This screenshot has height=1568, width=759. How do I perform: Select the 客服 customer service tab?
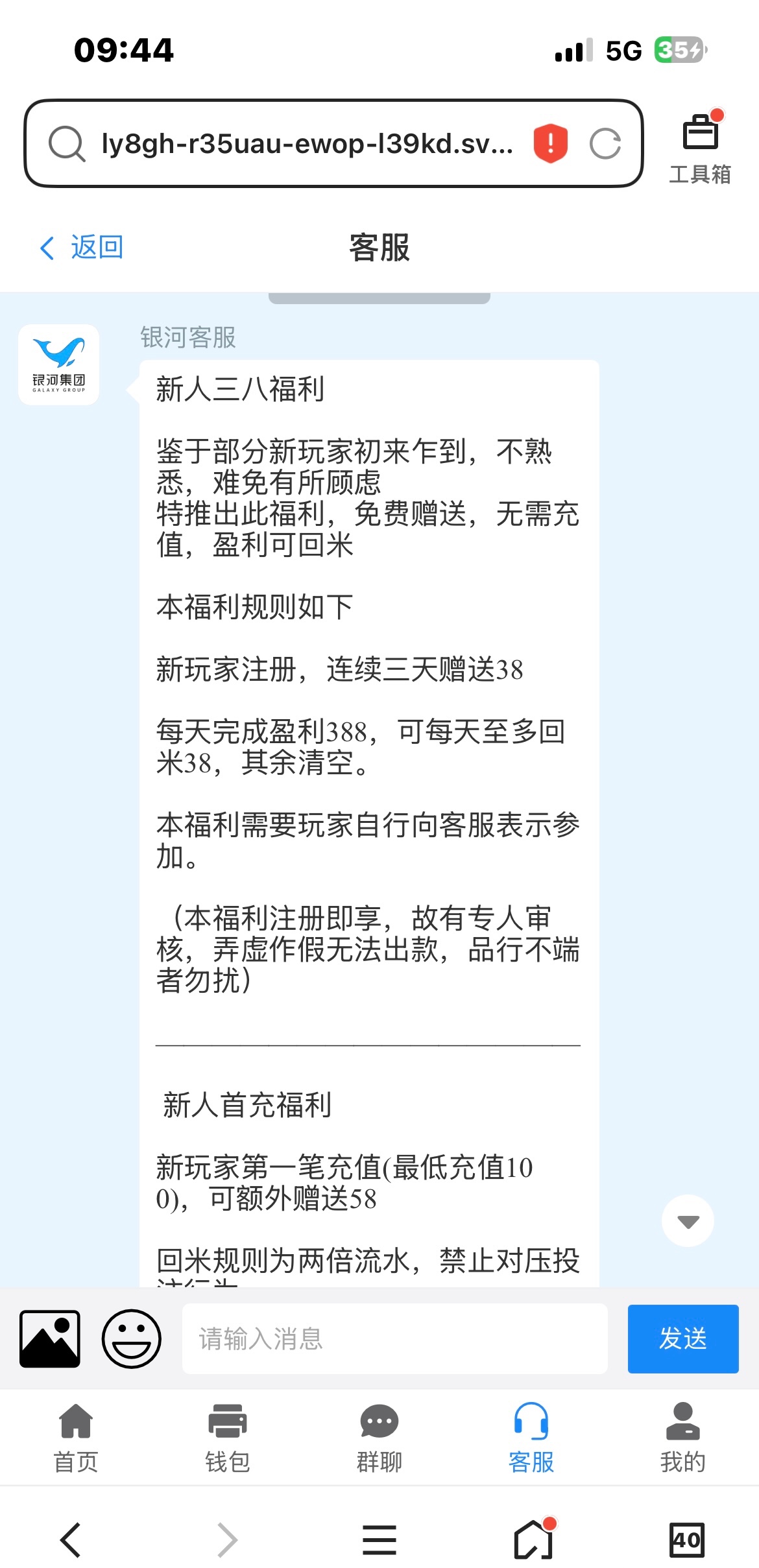[x=531, y=1437]
